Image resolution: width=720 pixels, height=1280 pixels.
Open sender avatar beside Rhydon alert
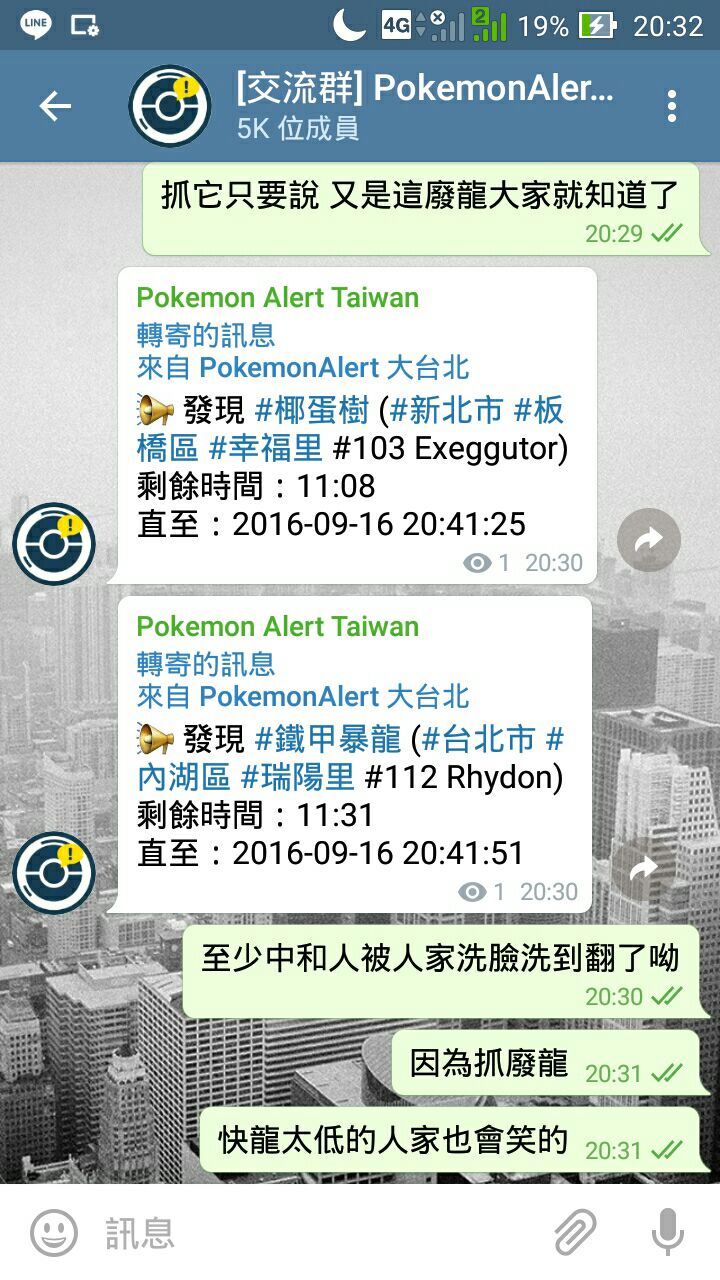[54, 873]
